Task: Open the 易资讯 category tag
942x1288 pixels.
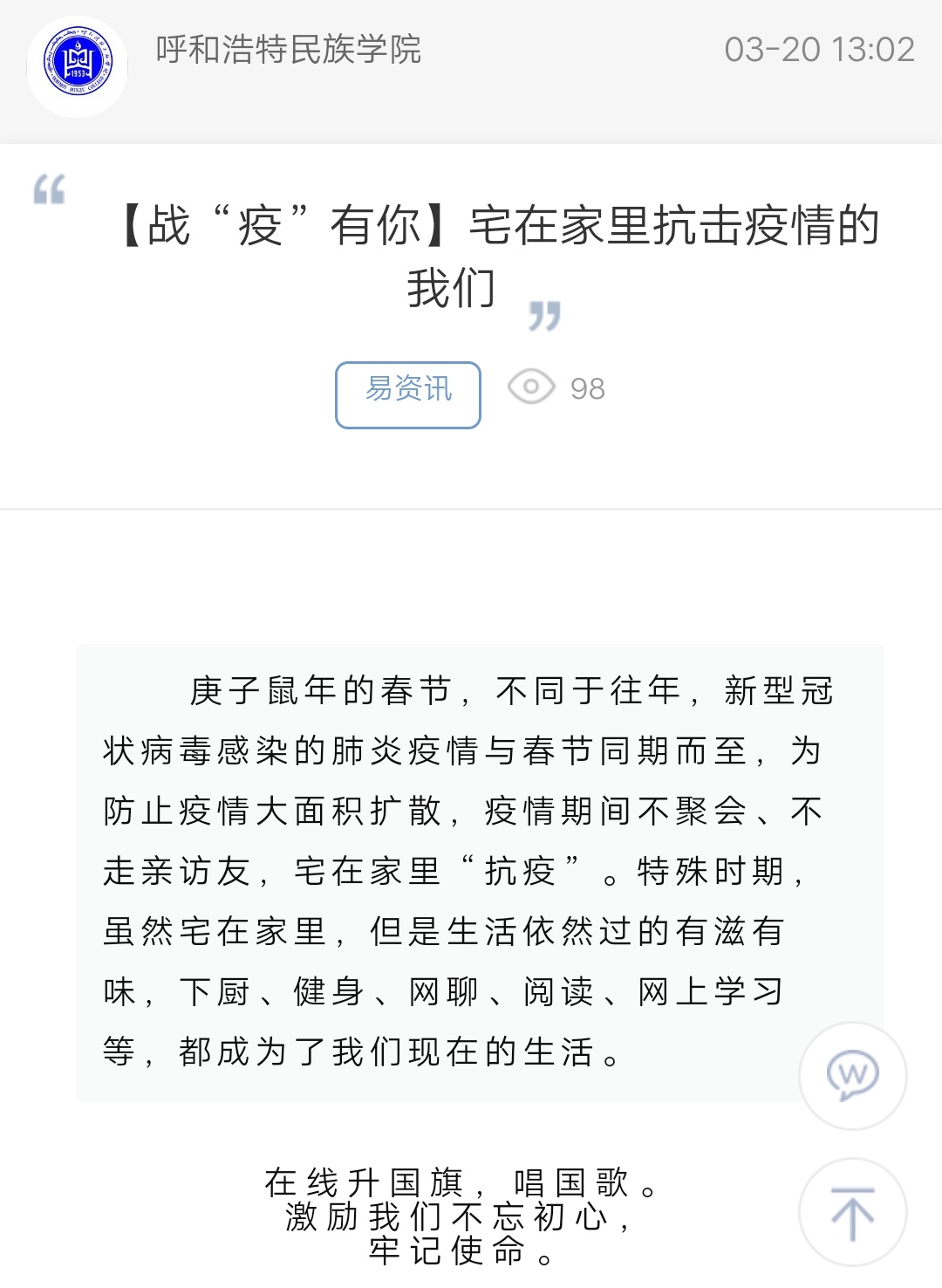Action: click(x=408, y=394)
